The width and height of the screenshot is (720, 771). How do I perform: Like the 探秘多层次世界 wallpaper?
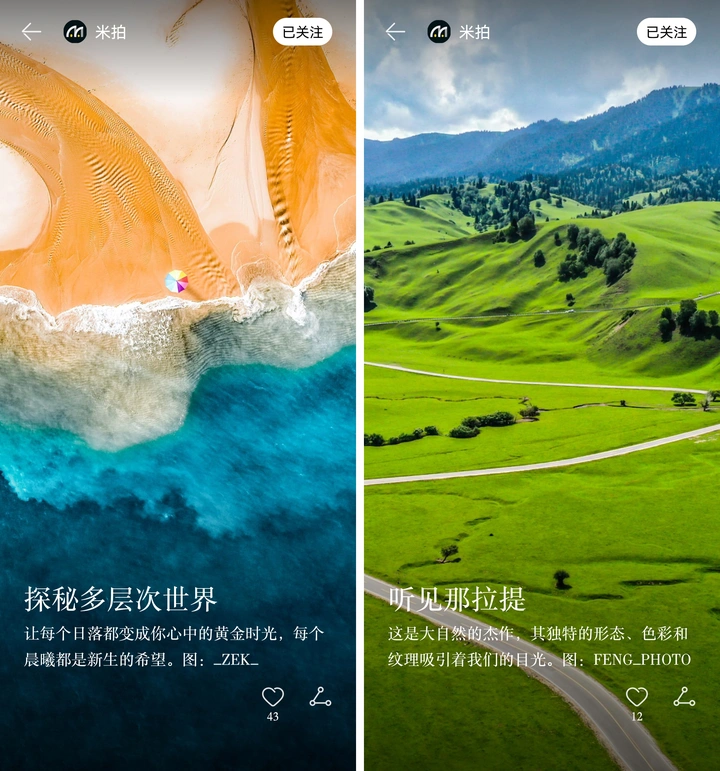273,697
